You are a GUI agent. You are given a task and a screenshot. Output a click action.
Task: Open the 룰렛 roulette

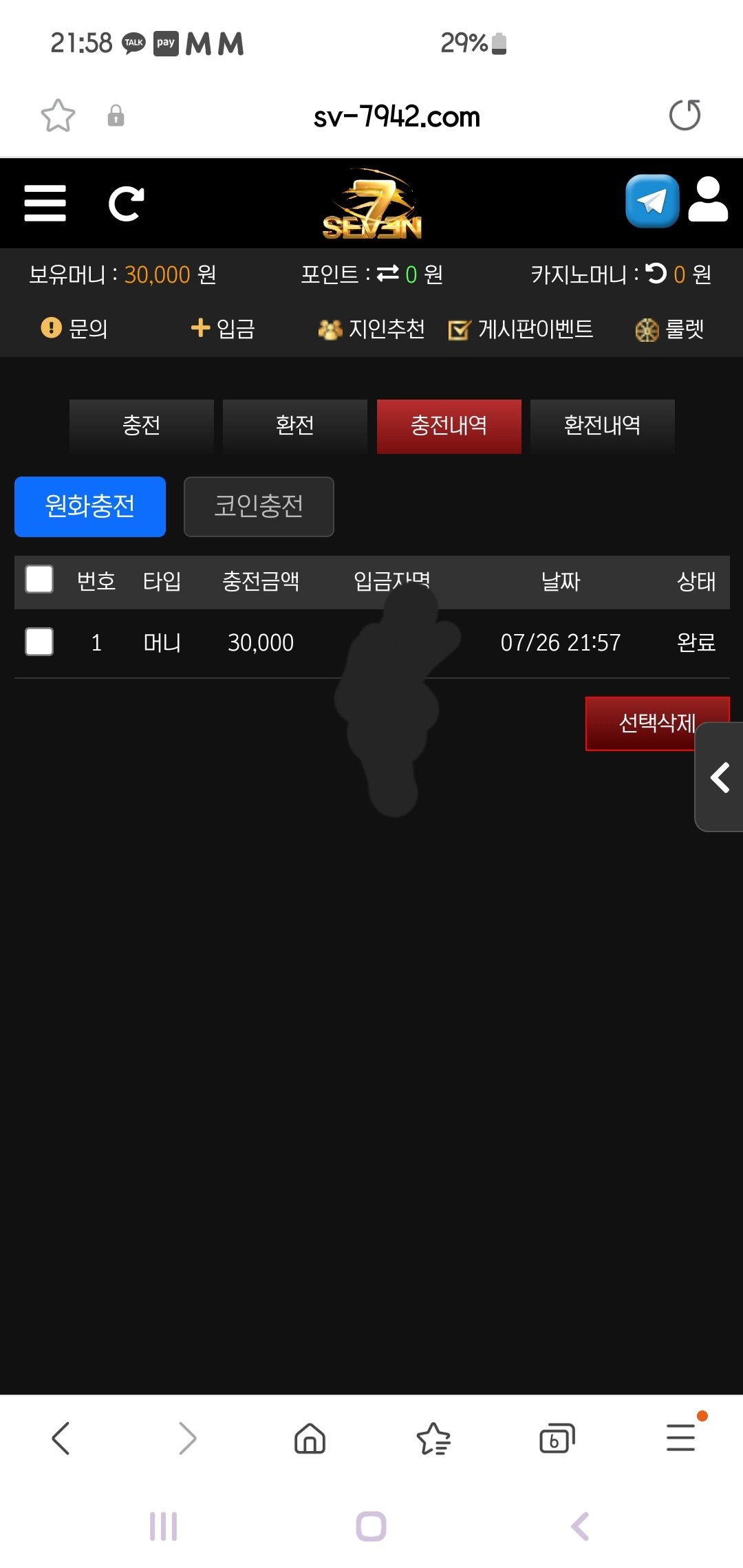[669, 329]
